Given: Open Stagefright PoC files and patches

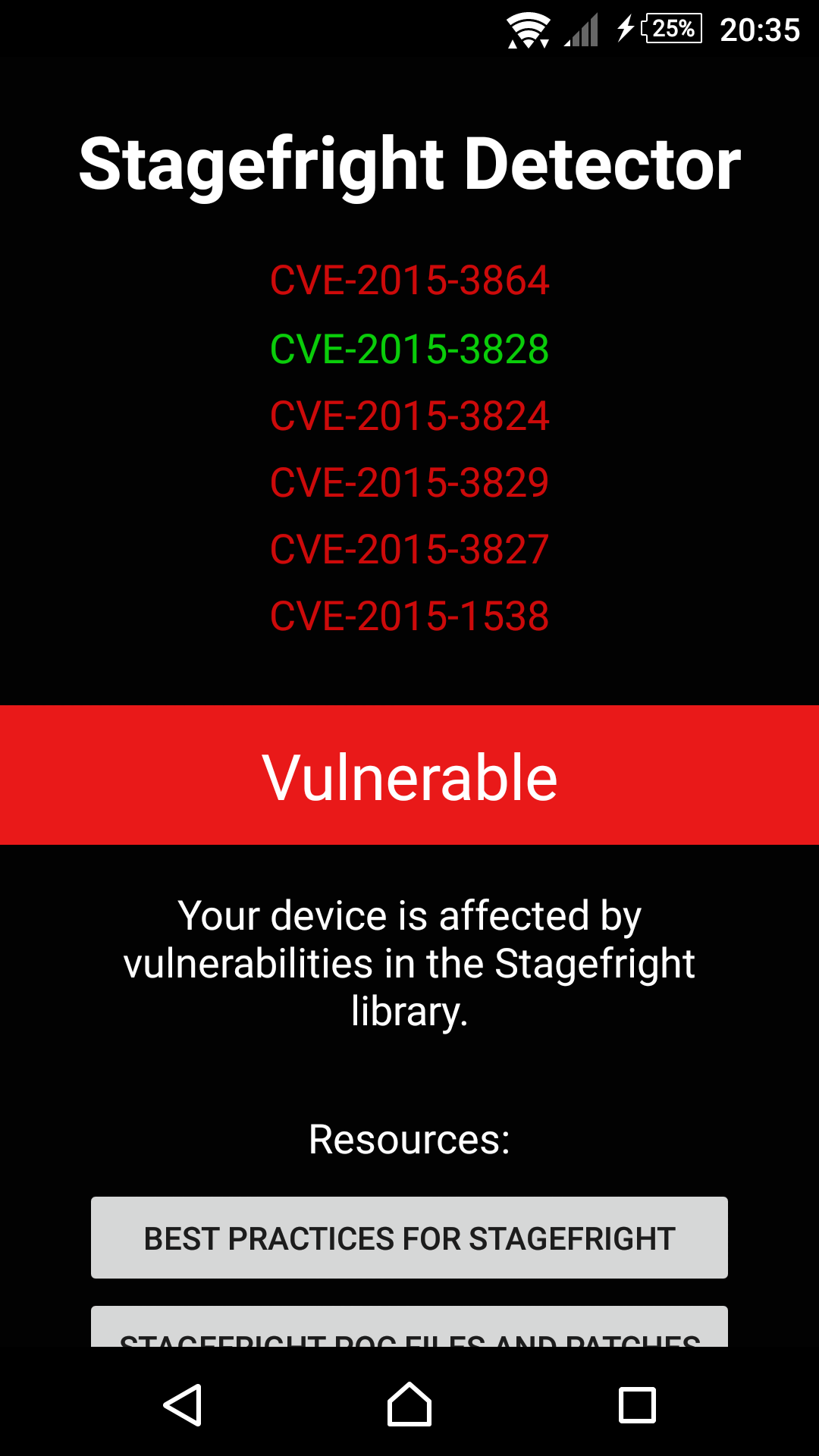Looking at the screenshot, I should click(409, 1329).
